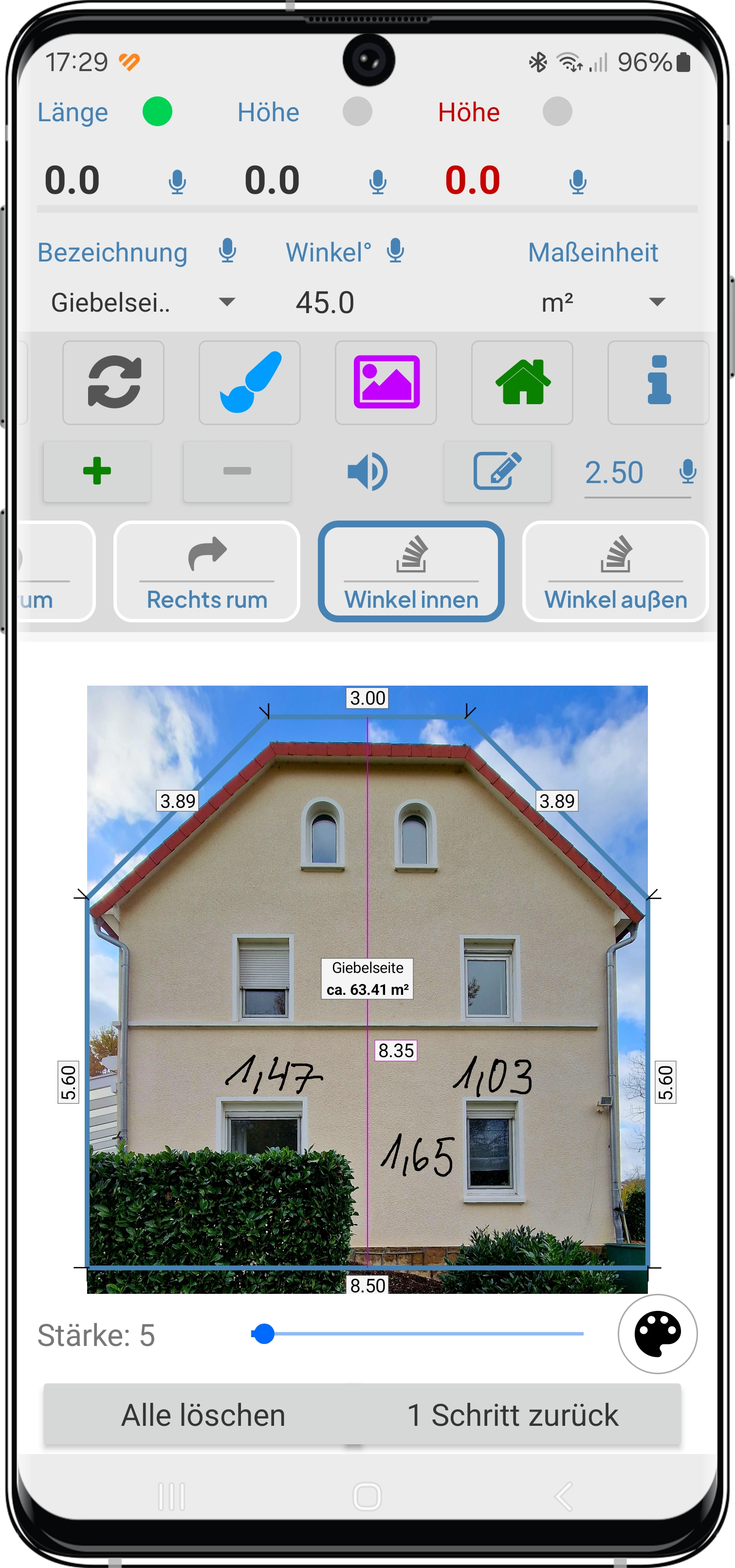
Task: Tap the Stärke slider track
Action: [x=426, y=1334]
